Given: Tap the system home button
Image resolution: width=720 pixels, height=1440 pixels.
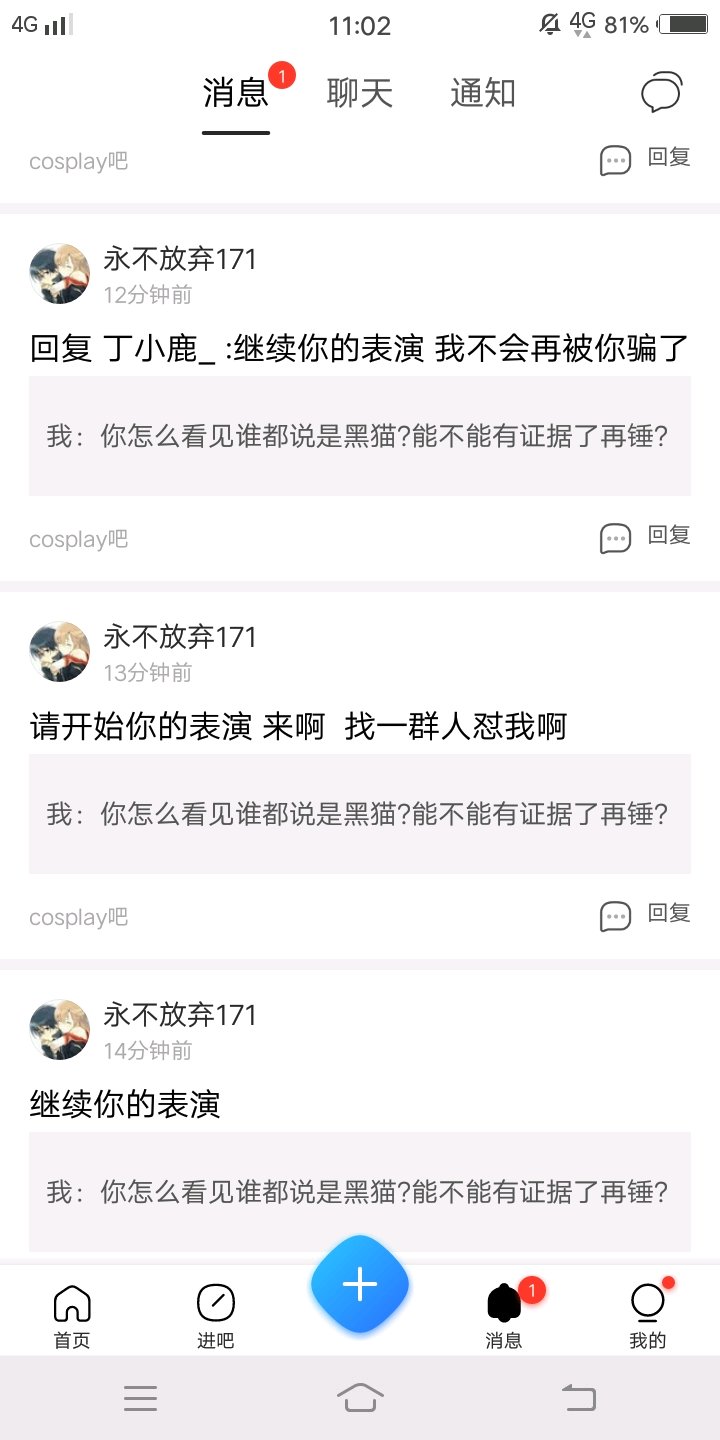Looking at the screenshot, I should click(360, 1397).
